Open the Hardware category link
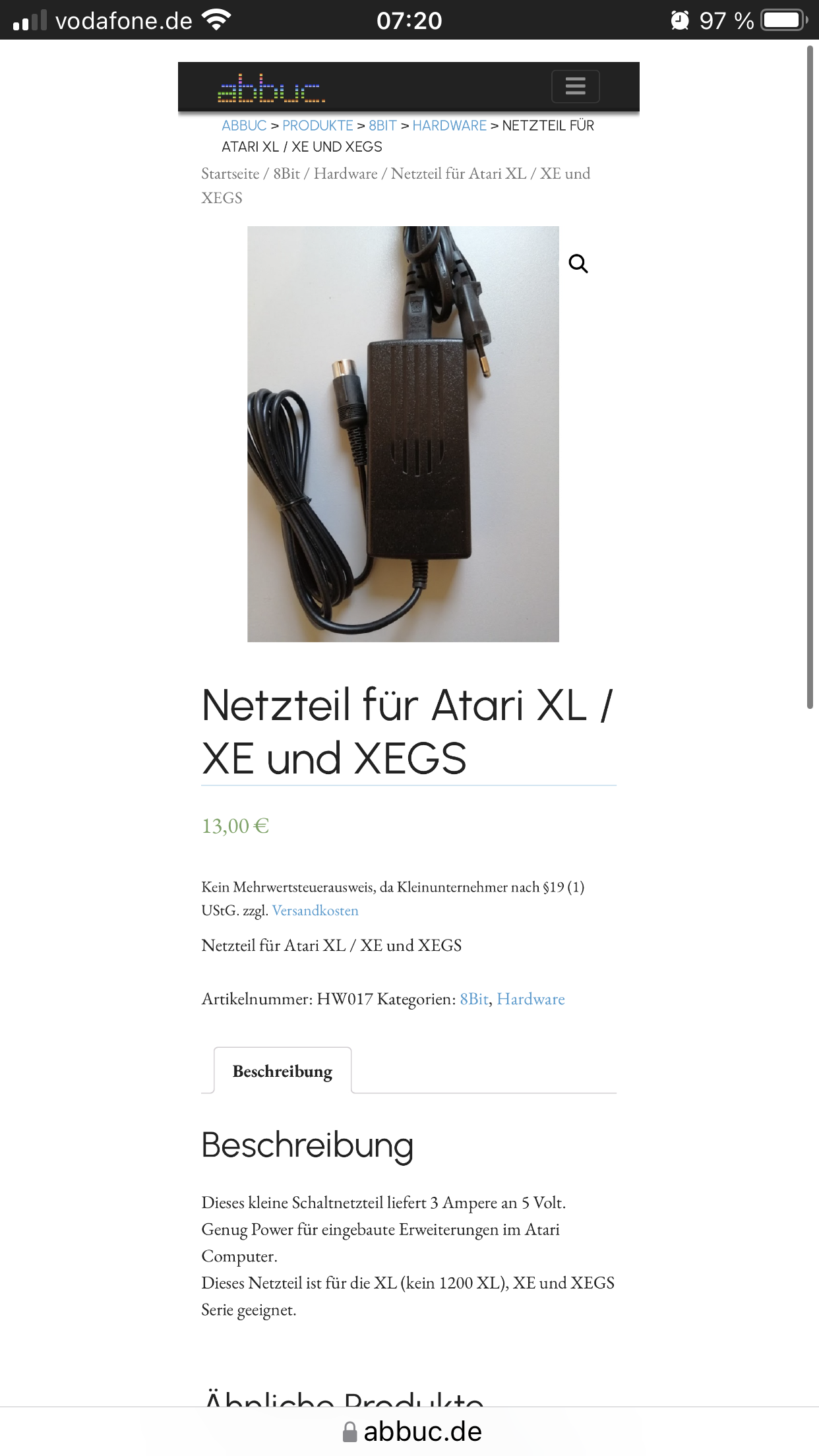The width and height of the screenshot is (819, 1456). [531, 999]
